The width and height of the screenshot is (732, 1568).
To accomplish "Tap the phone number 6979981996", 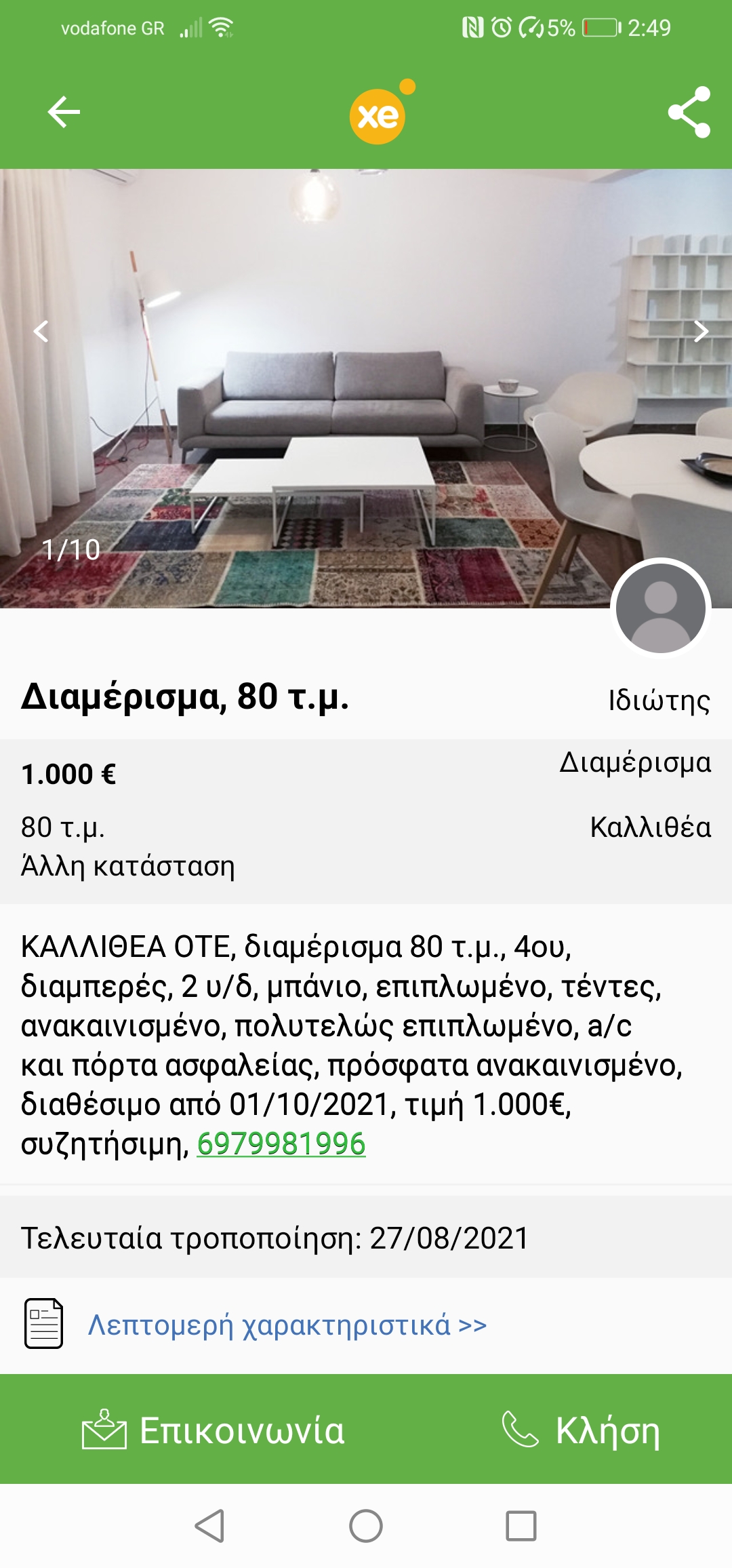I will (x=281, y=1144).
